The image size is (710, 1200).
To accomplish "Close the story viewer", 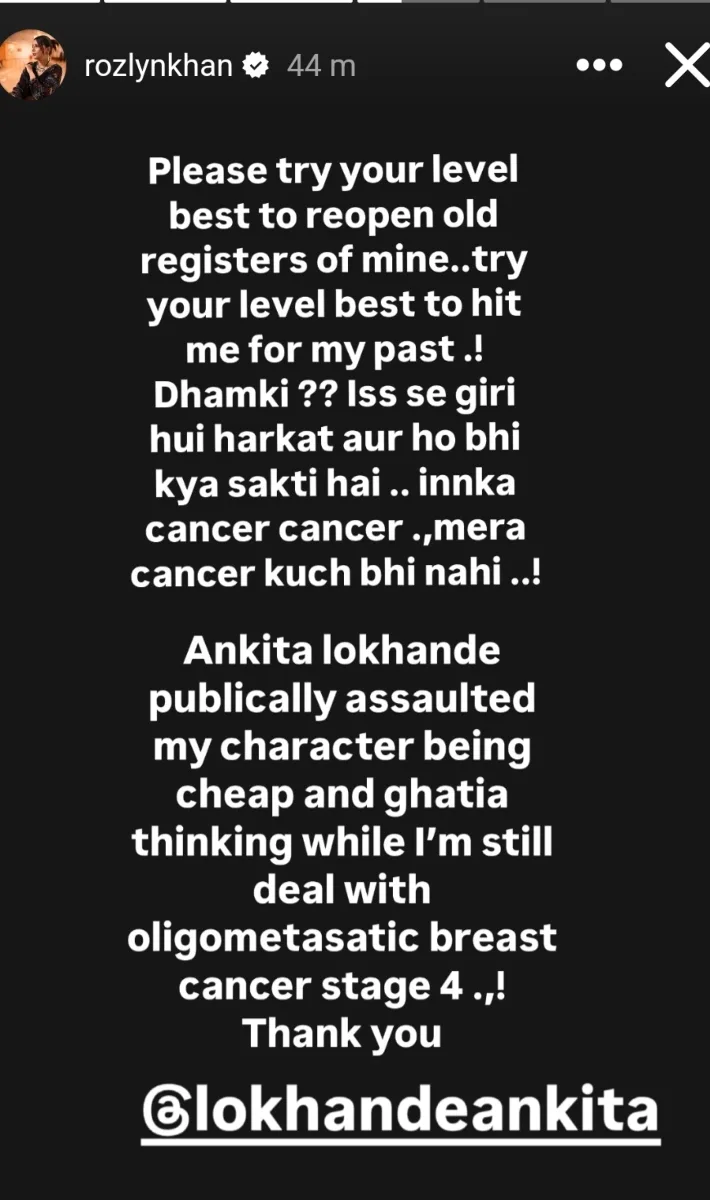I will click(686, 66).
